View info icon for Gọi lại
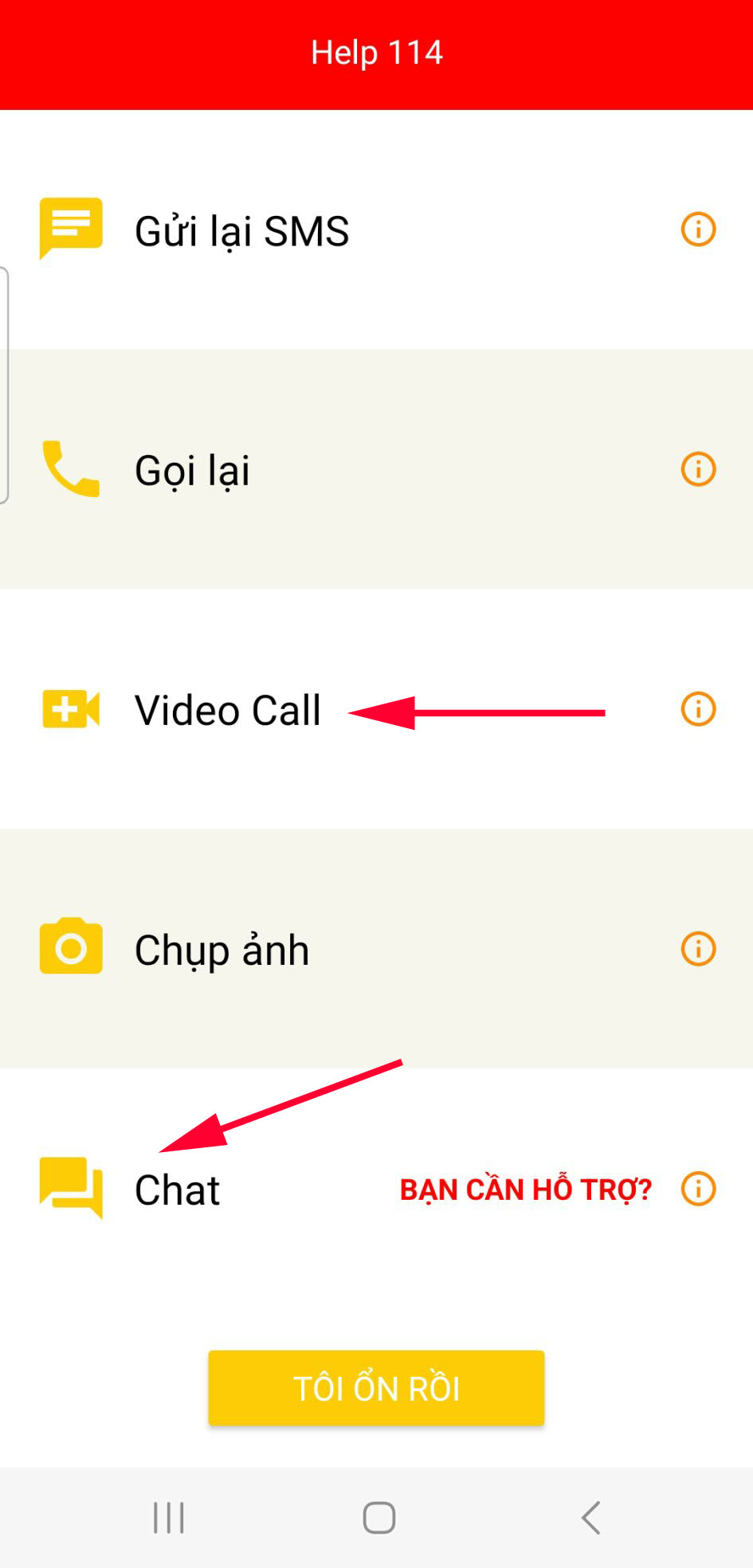Image resolution: width=753 pixels, height=1568 pixels. pos(698,469)
